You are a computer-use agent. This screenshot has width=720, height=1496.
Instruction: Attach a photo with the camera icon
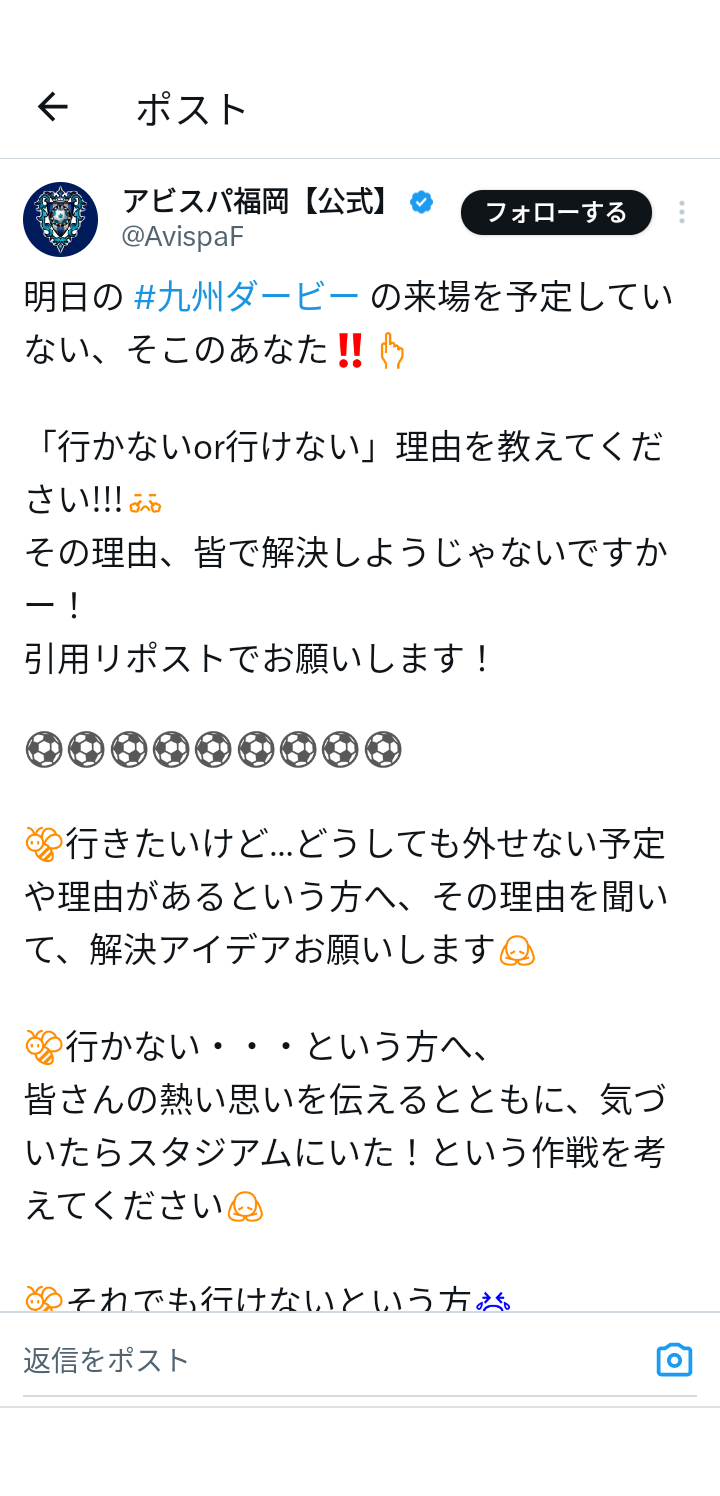point(674,1360)
